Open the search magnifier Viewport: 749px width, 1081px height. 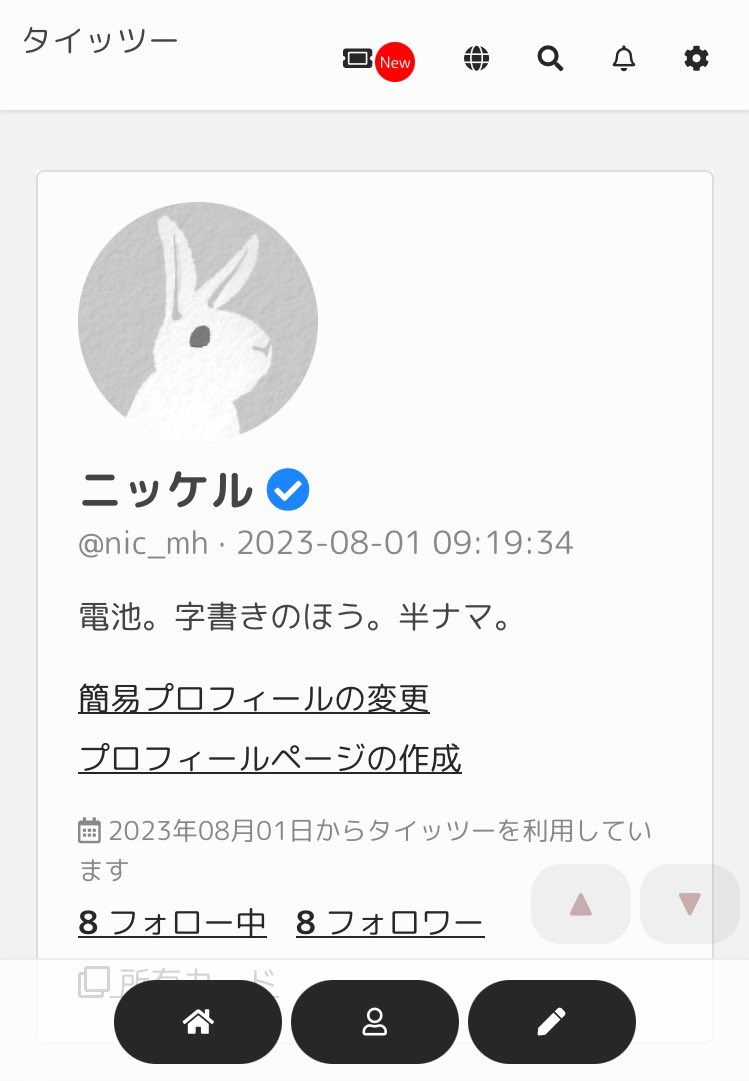coord(550,59)
